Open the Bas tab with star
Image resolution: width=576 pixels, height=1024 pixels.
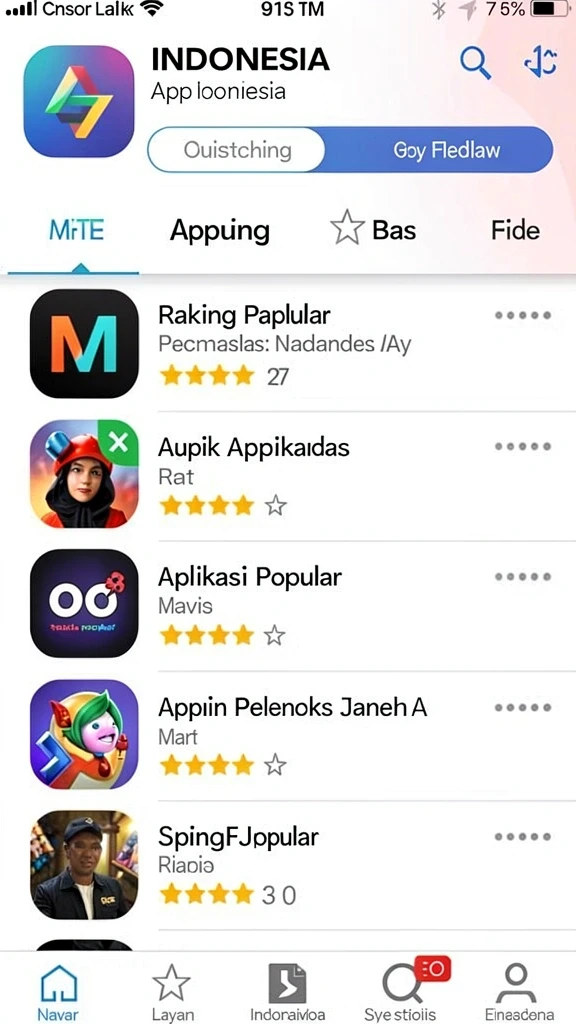tap(373, 229)
